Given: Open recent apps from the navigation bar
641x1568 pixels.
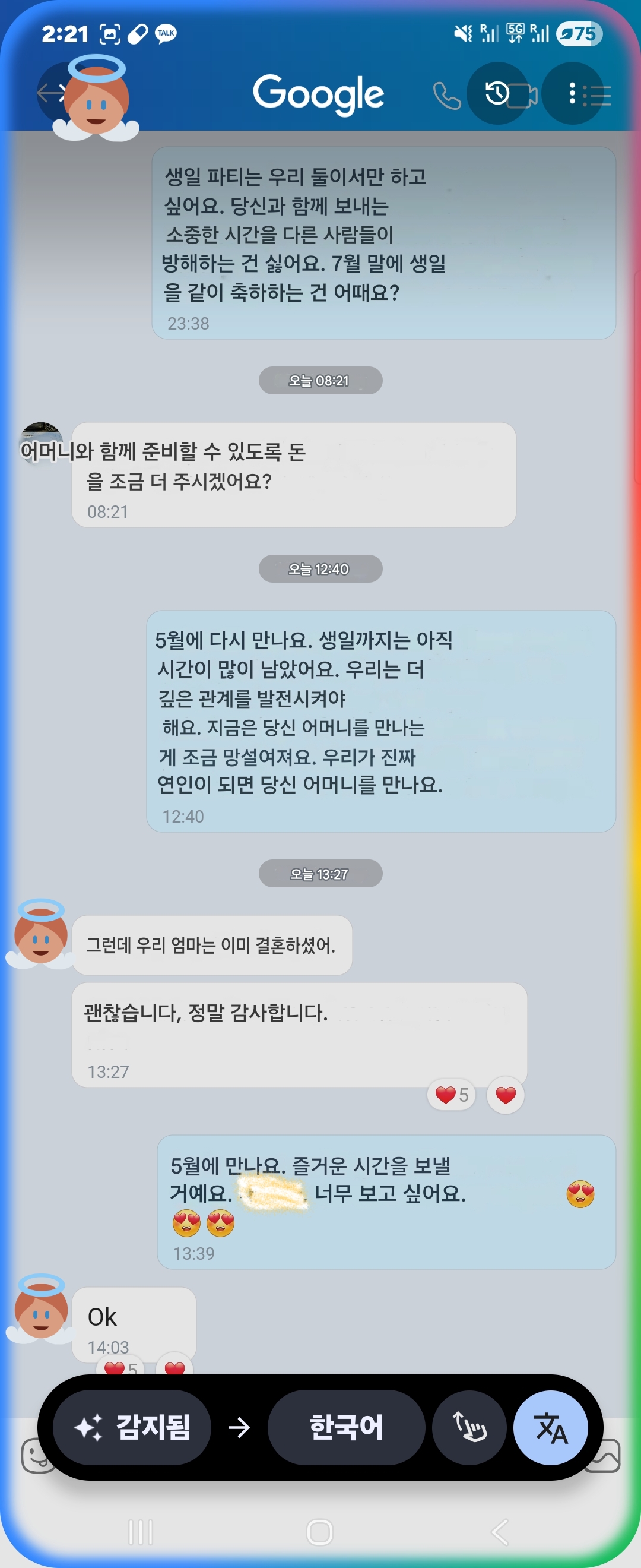Looking at the screenshot, I should click(x=141, y=1532).
